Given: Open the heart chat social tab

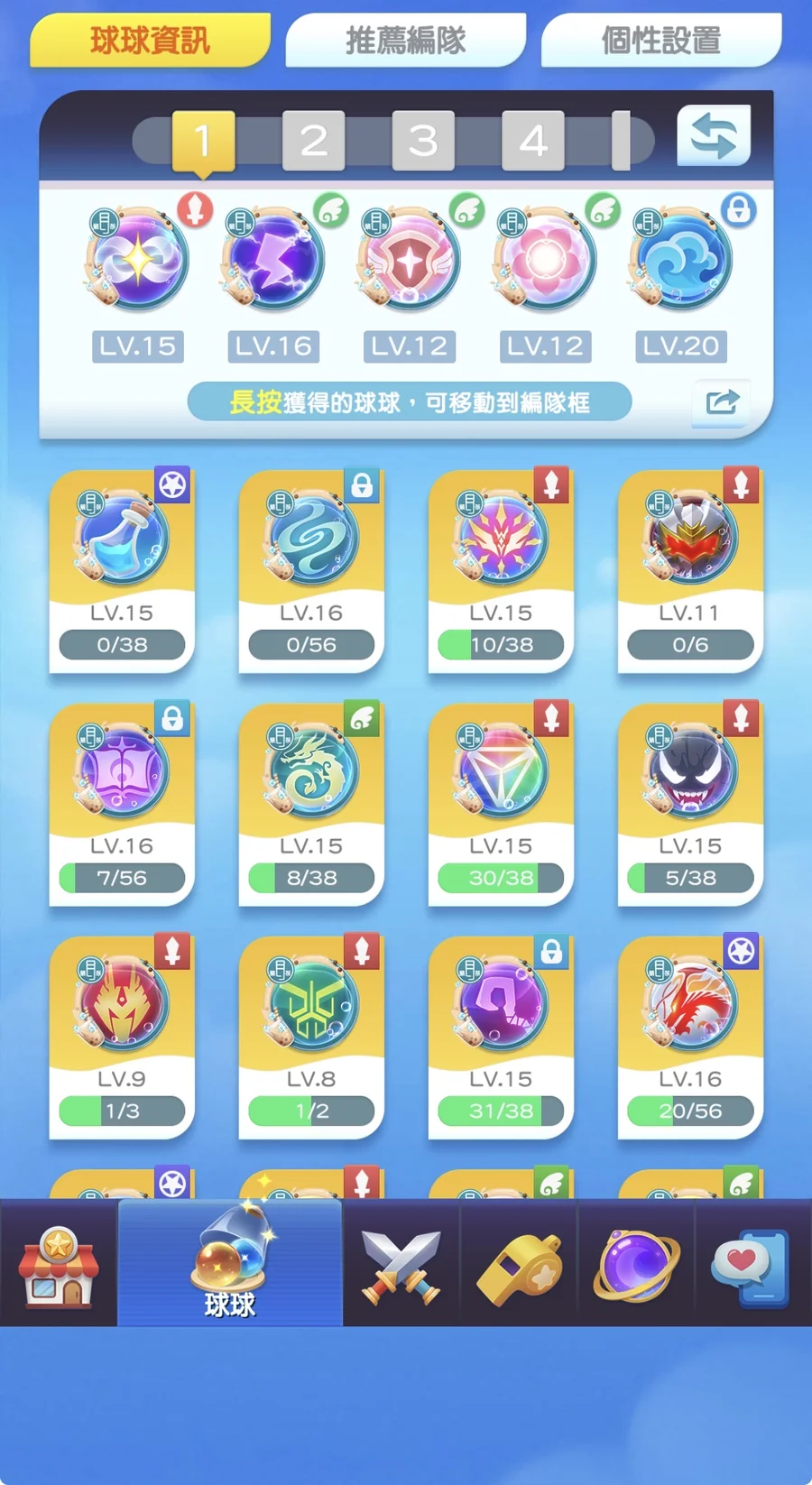Looking at the screenshot, I should 751,1265.
